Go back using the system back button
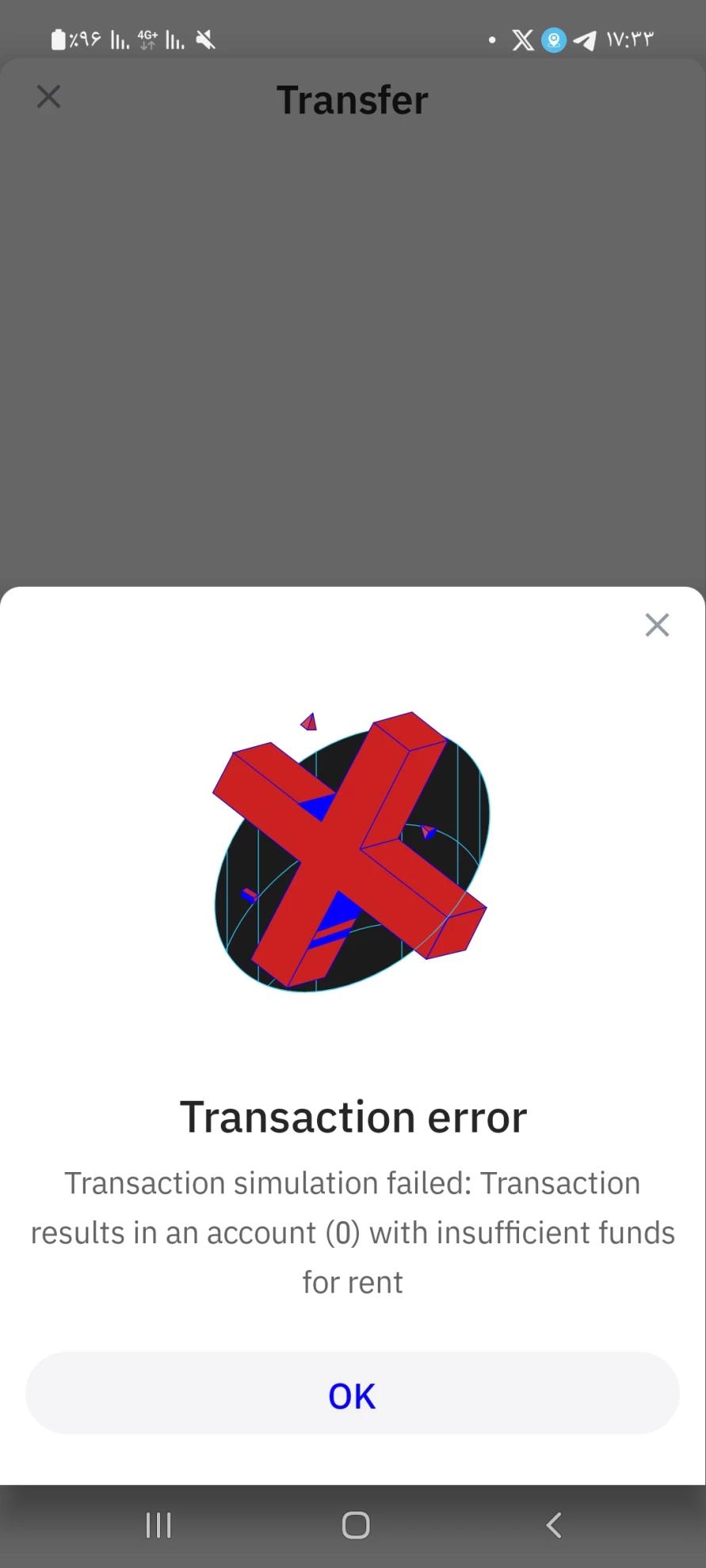This screenshot has height=1568, width=706. pyautogui.click(x=554, y=1524)
